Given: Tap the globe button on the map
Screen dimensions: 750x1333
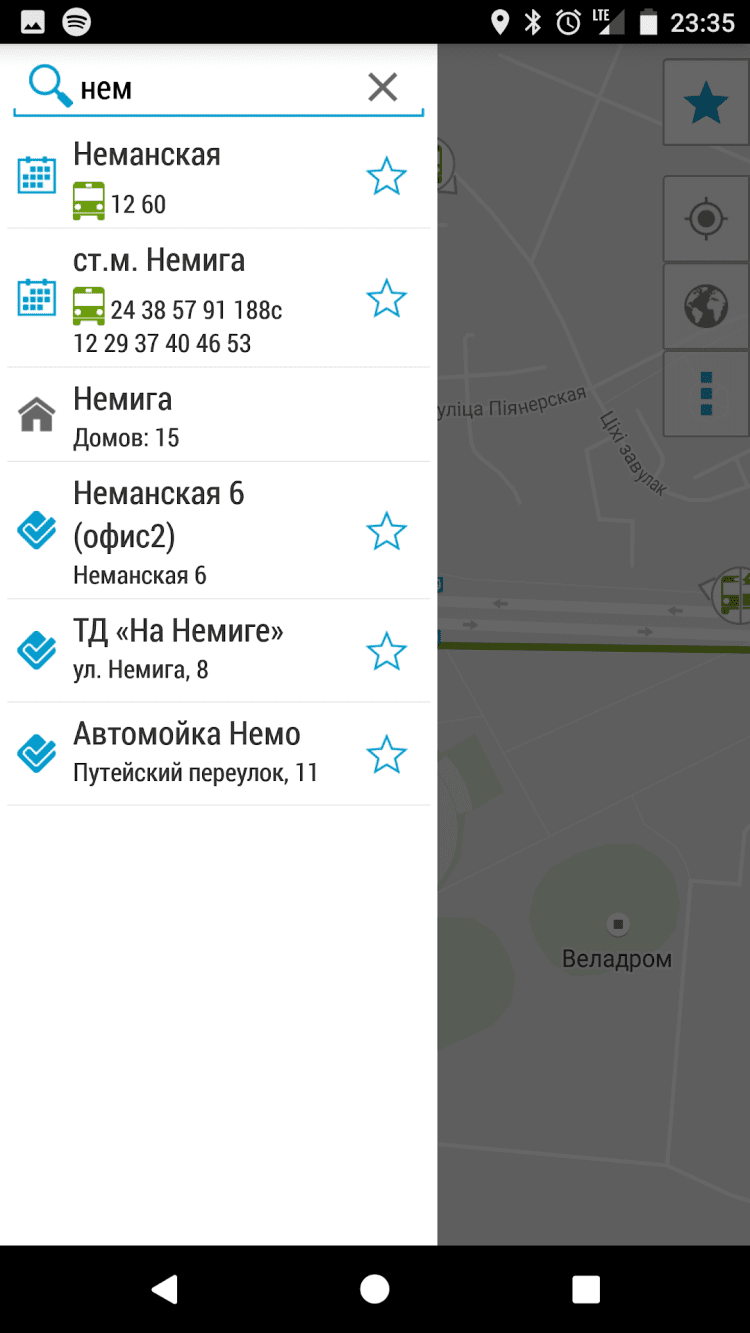Looking at the screenshot, I should (x=706, y=306).
